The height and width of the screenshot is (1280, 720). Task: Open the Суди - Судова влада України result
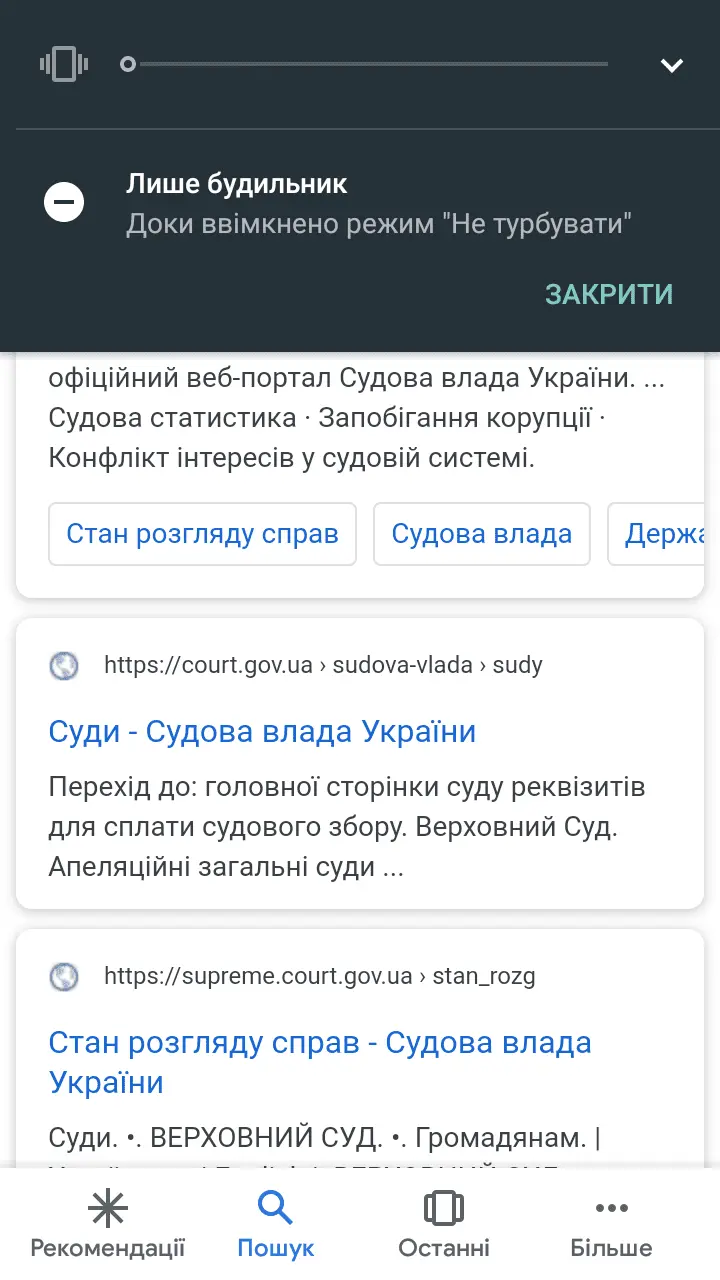pyautogui.click(x=262, y=732)
